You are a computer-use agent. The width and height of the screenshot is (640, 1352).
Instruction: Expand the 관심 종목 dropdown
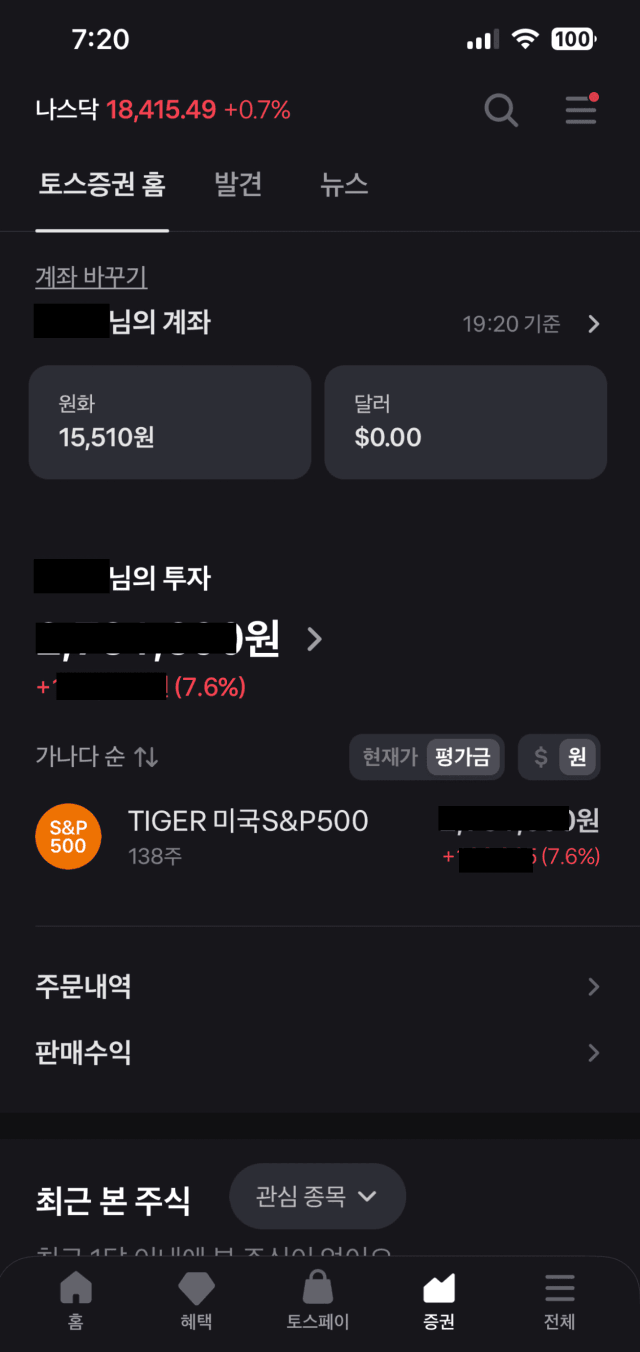(317, 1196)
